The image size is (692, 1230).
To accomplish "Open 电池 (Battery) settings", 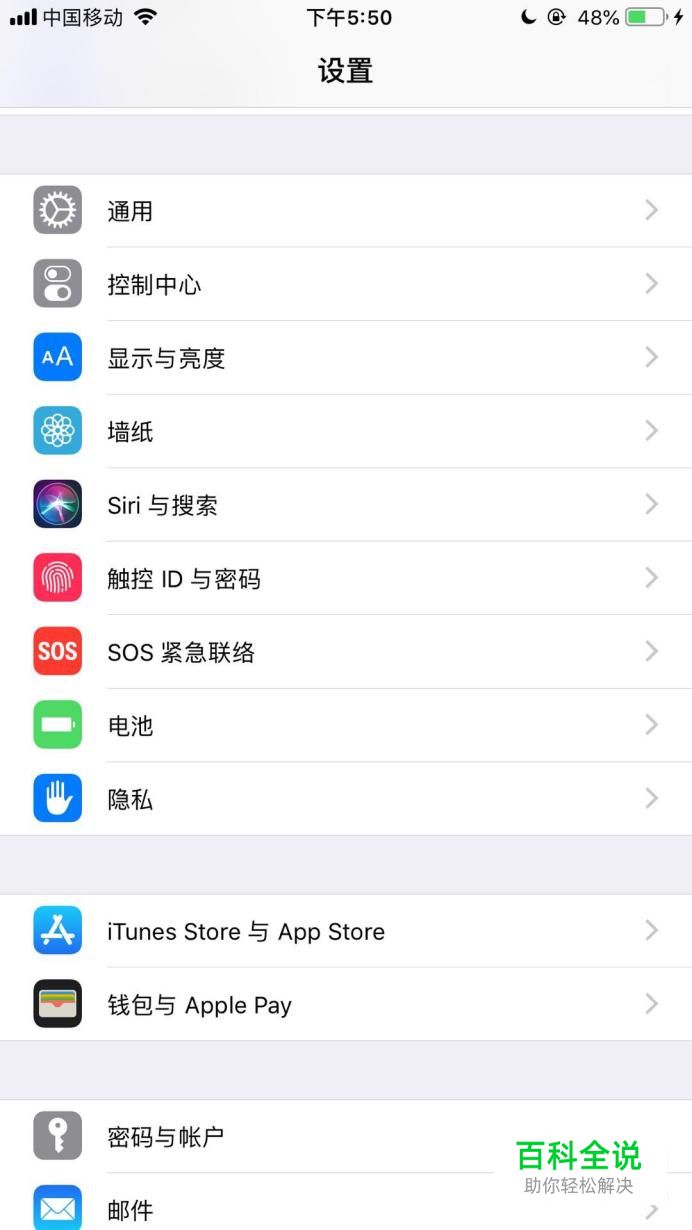I will tap(345, 726).
